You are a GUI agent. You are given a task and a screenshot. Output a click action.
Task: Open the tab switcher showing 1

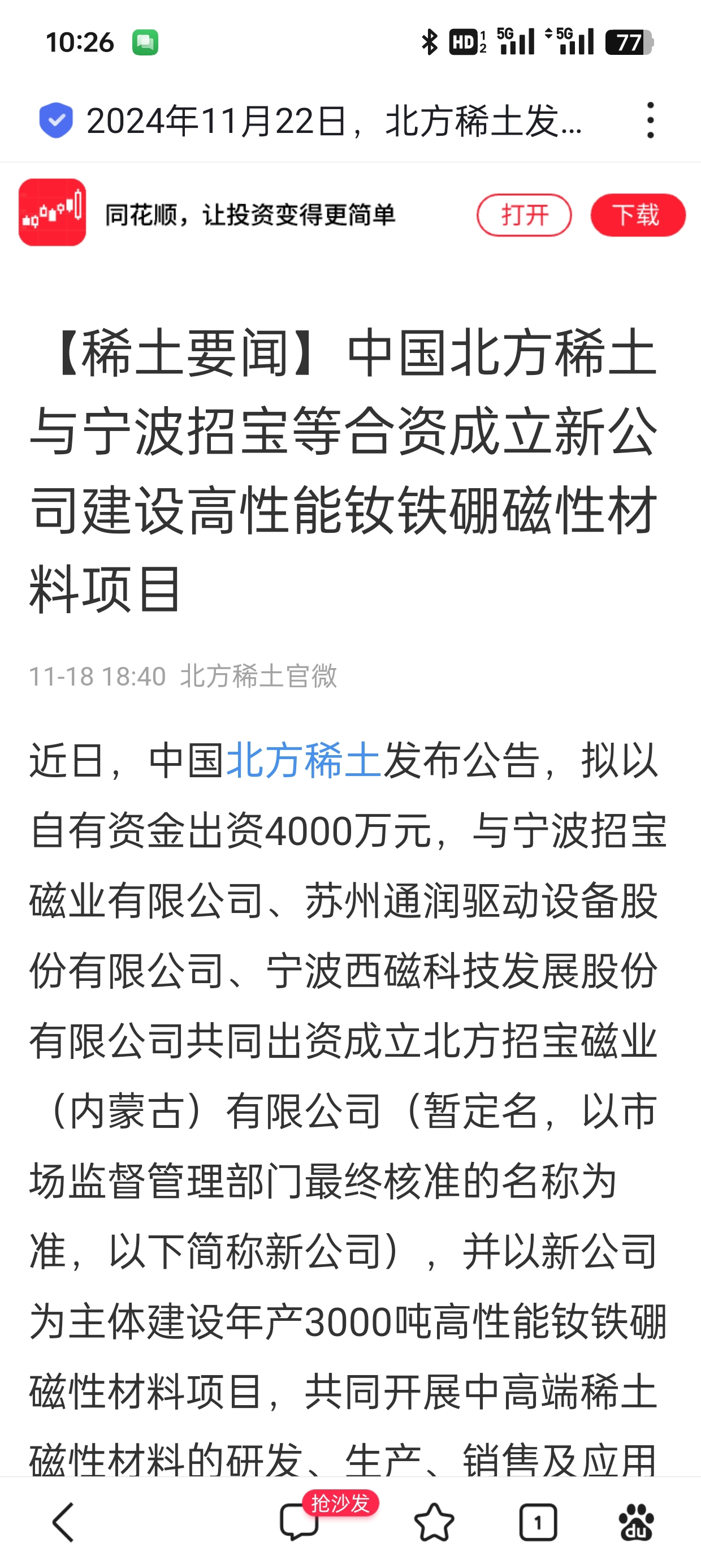(538, 1522)
